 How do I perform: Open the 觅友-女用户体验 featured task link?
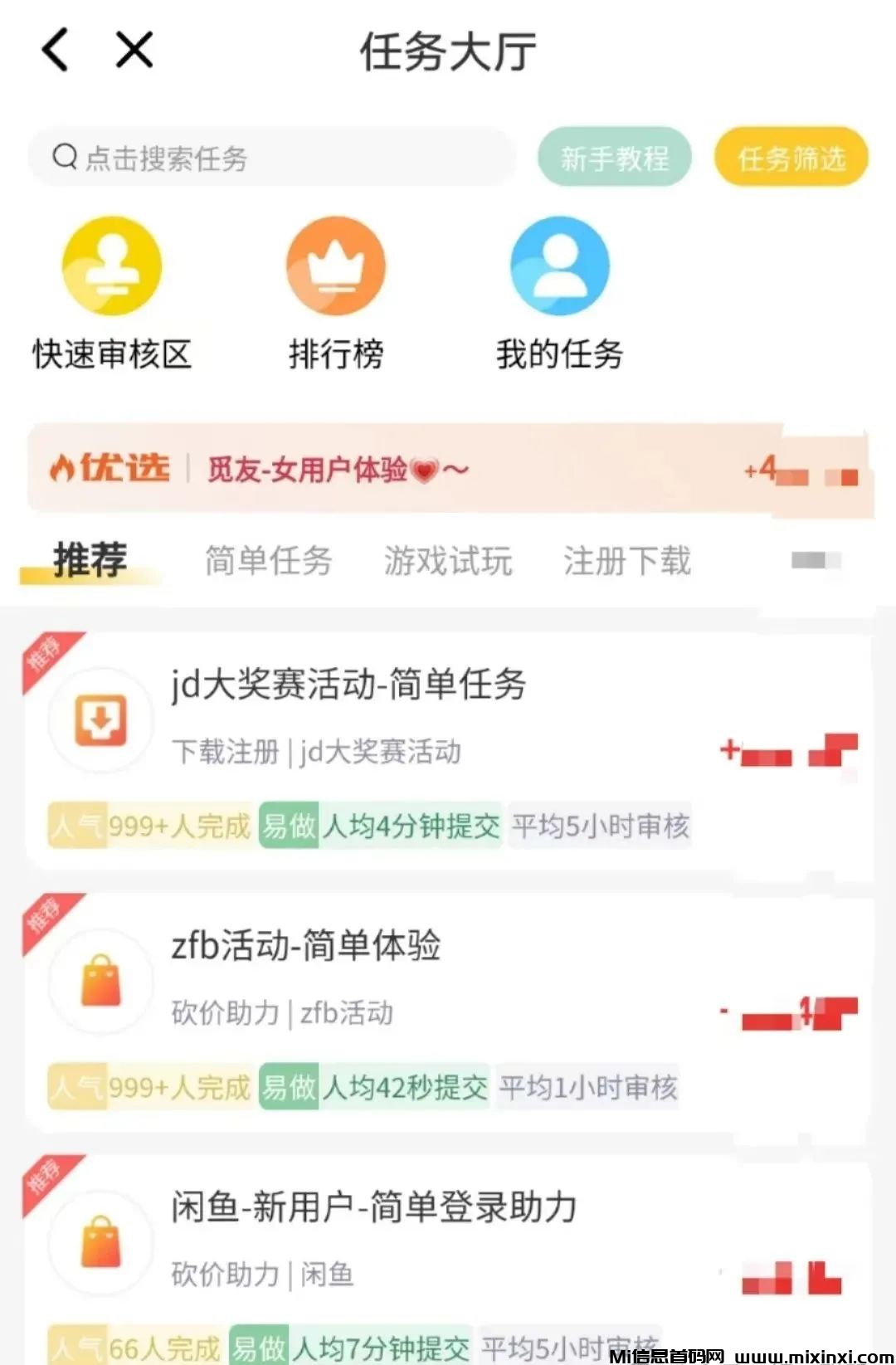pos(336,469)
